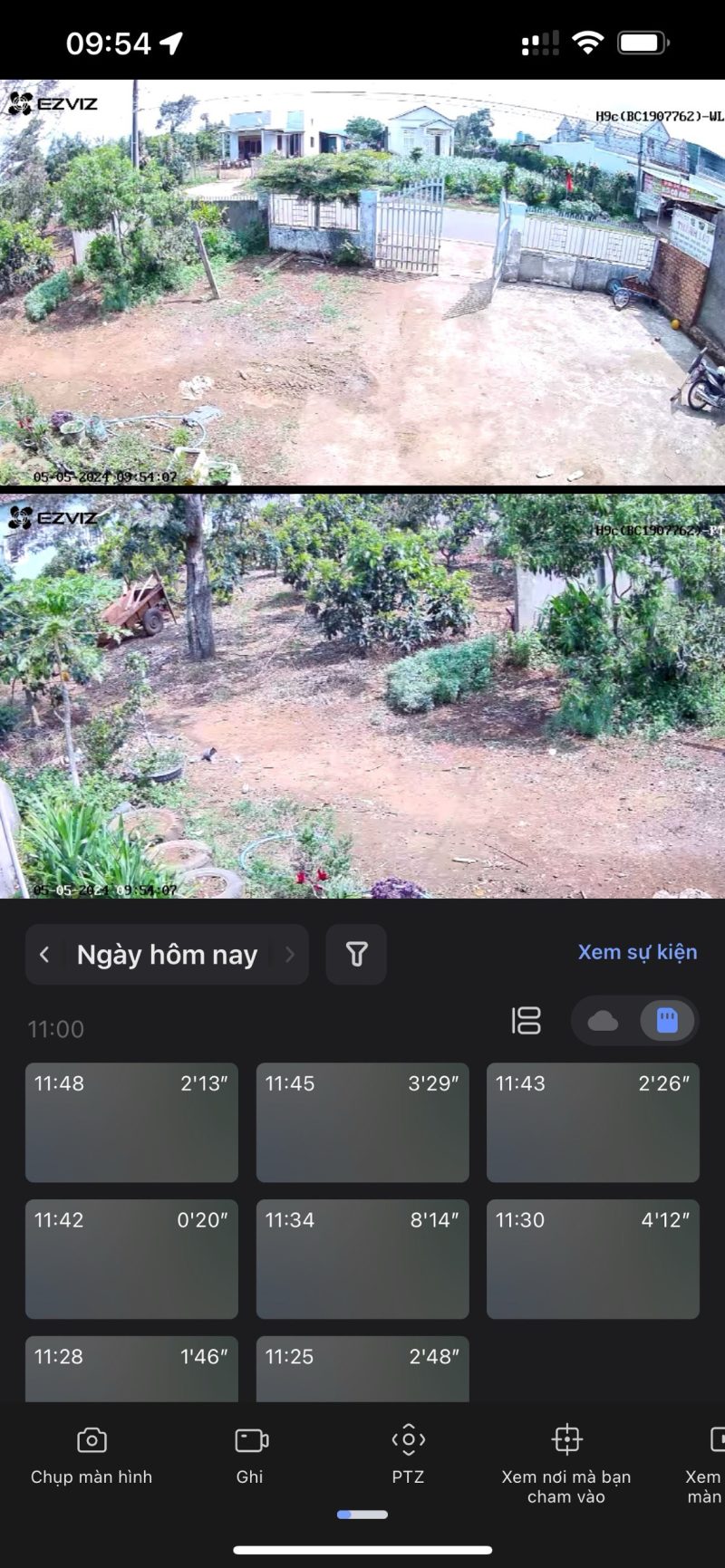The image size is (725, 1568).
Task: Play the 11:48 recording clip
Action: tap(131, 1122)
